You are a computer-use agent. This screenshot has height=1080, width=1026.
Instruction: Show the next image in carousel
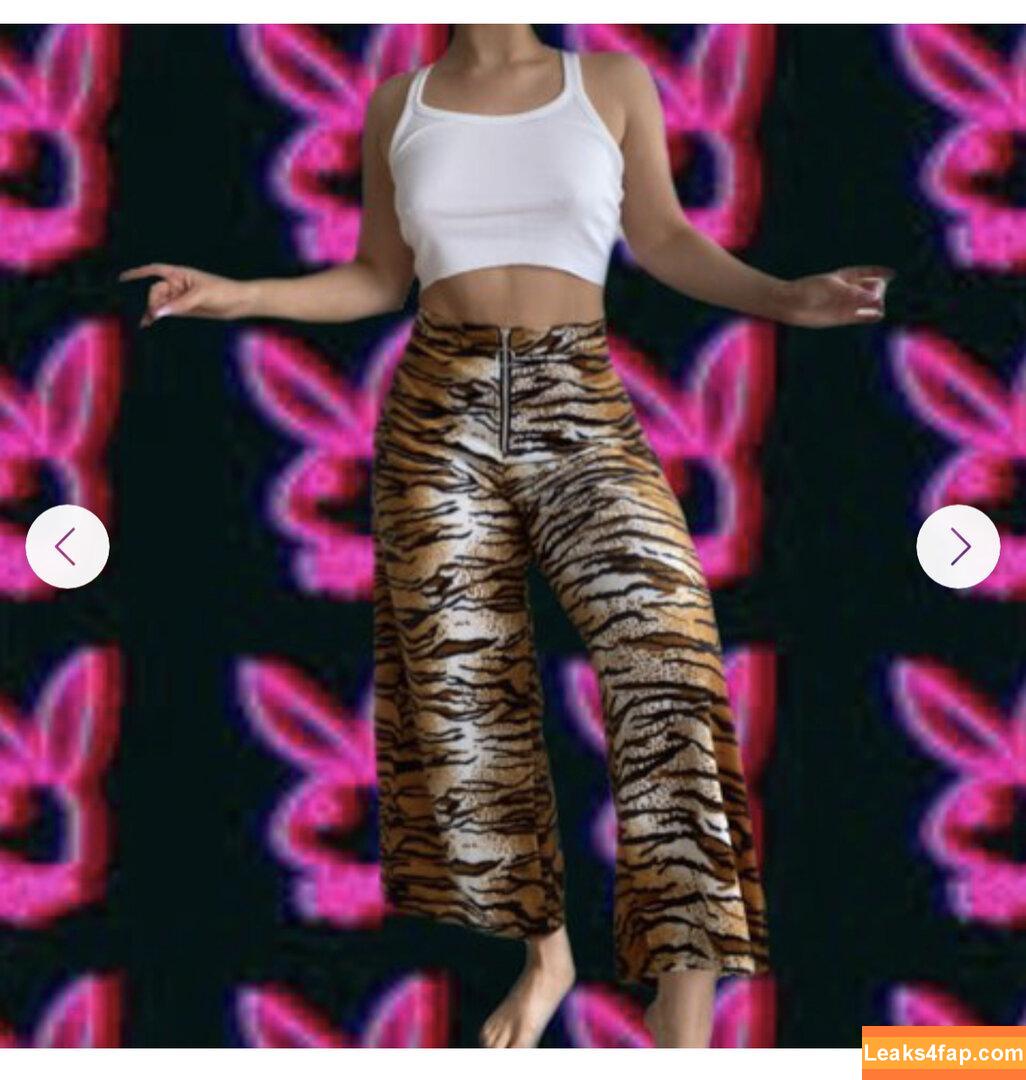pos(958,546)
